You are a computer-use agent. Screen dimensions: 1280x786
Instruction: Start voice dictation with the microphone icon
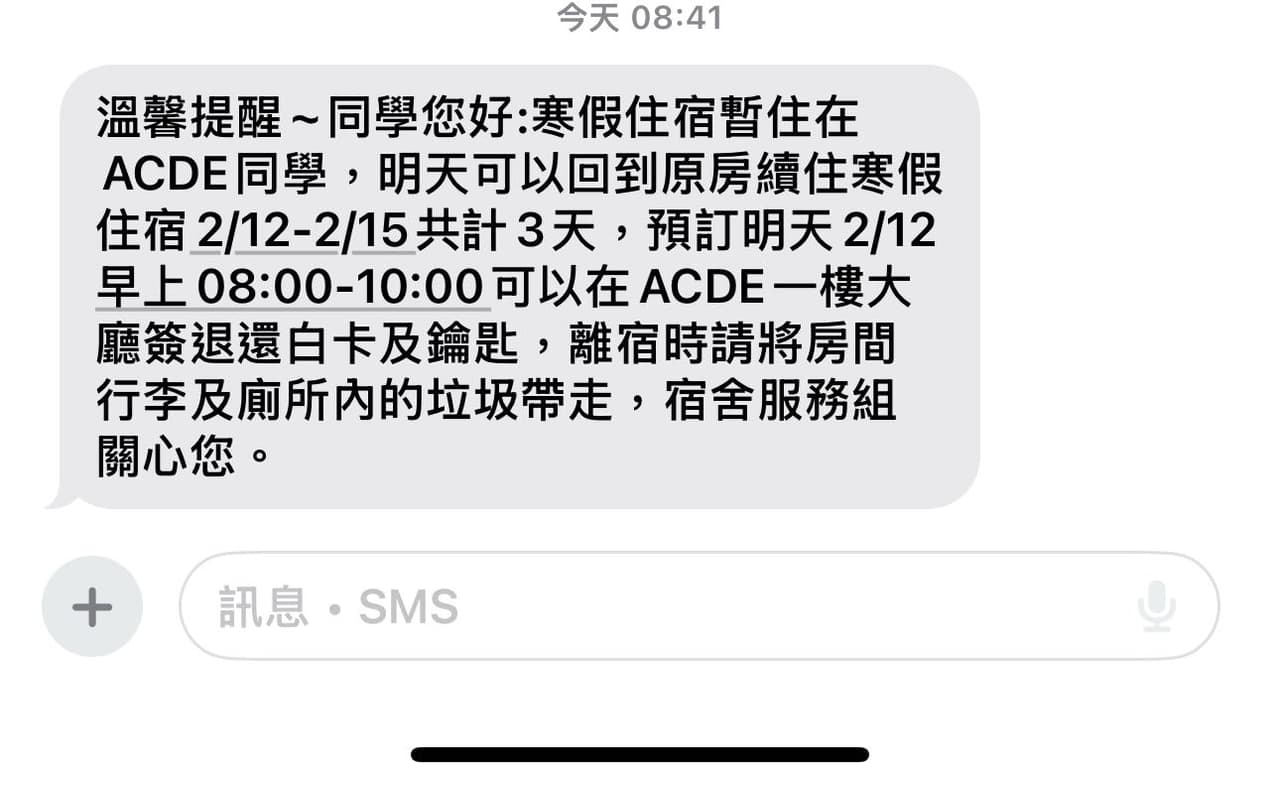1157,606
